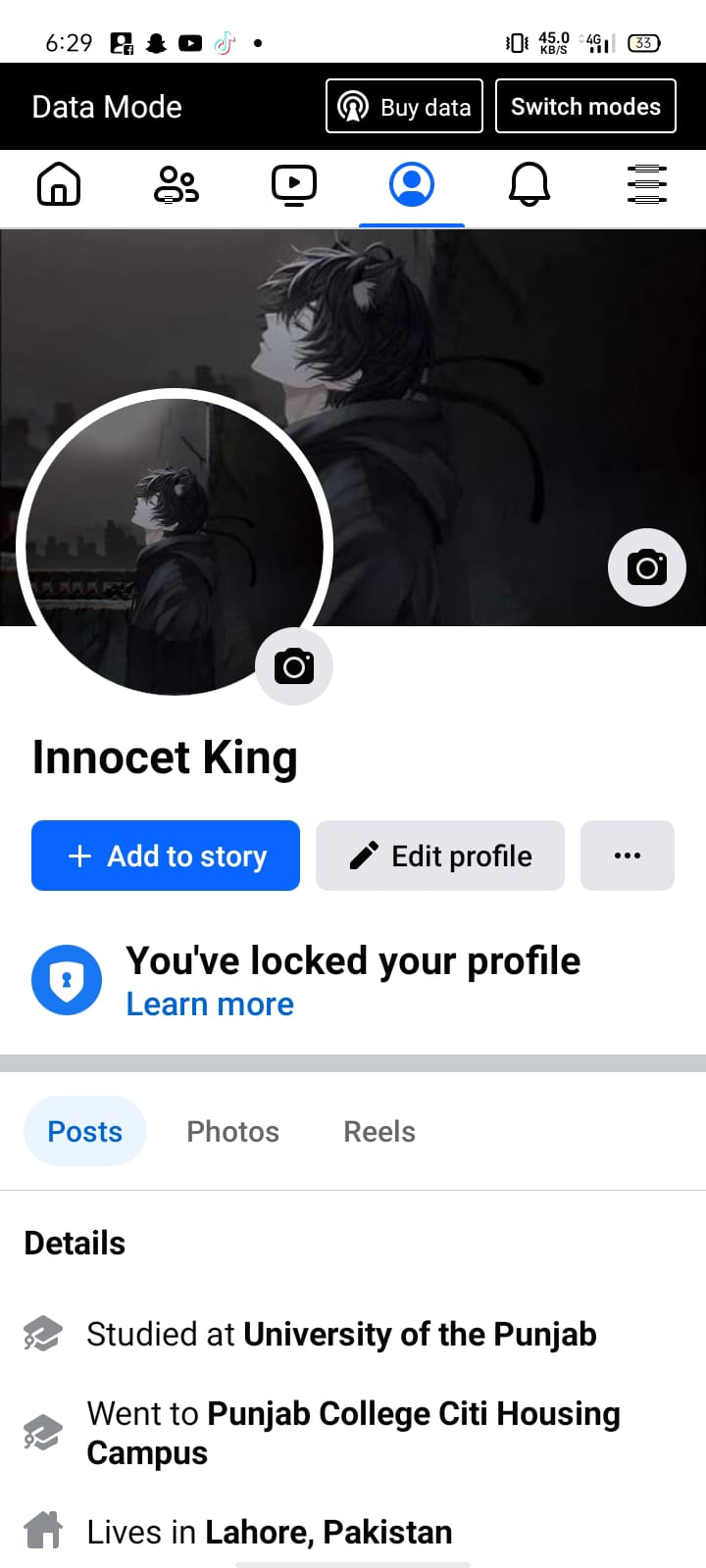Open the Video tab
This screenshot has height=1568, width=706.
[x=294, y=184]
